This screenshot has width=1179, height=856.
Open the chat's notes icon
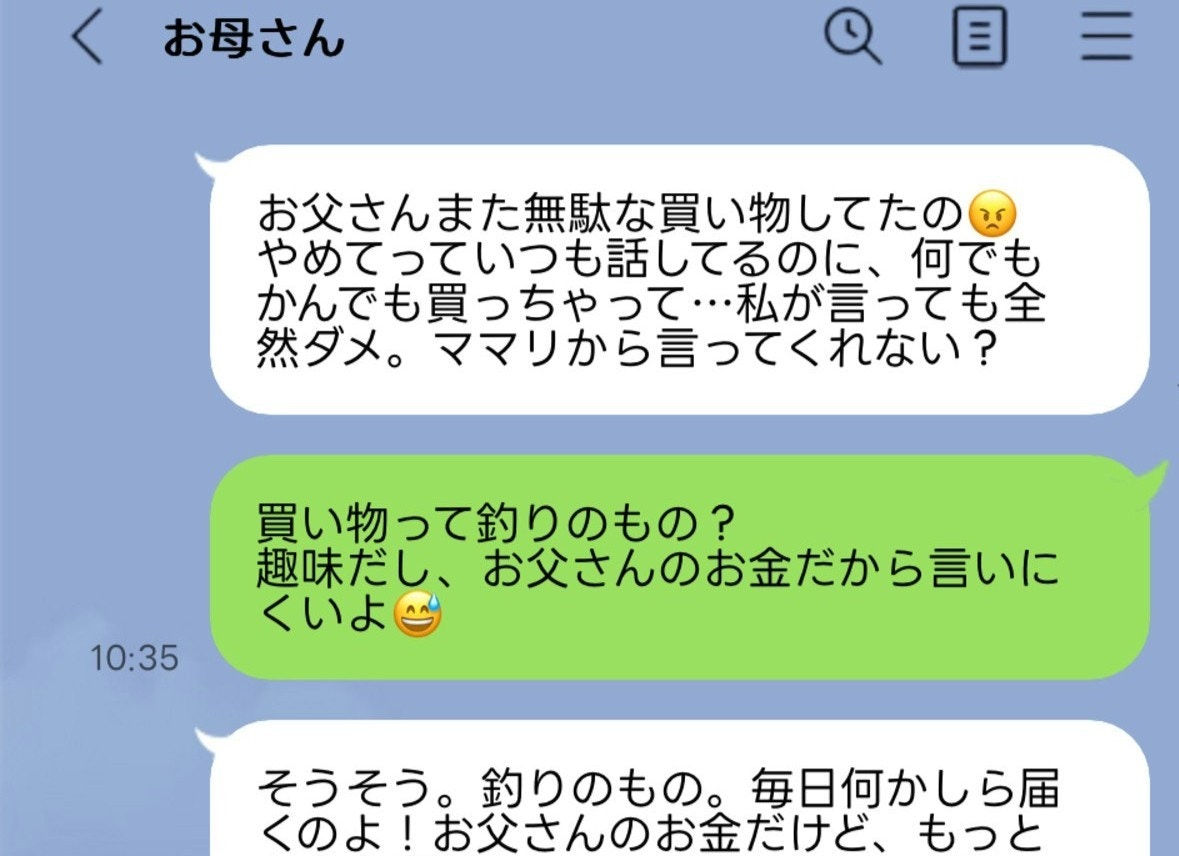tap(978, 40)
